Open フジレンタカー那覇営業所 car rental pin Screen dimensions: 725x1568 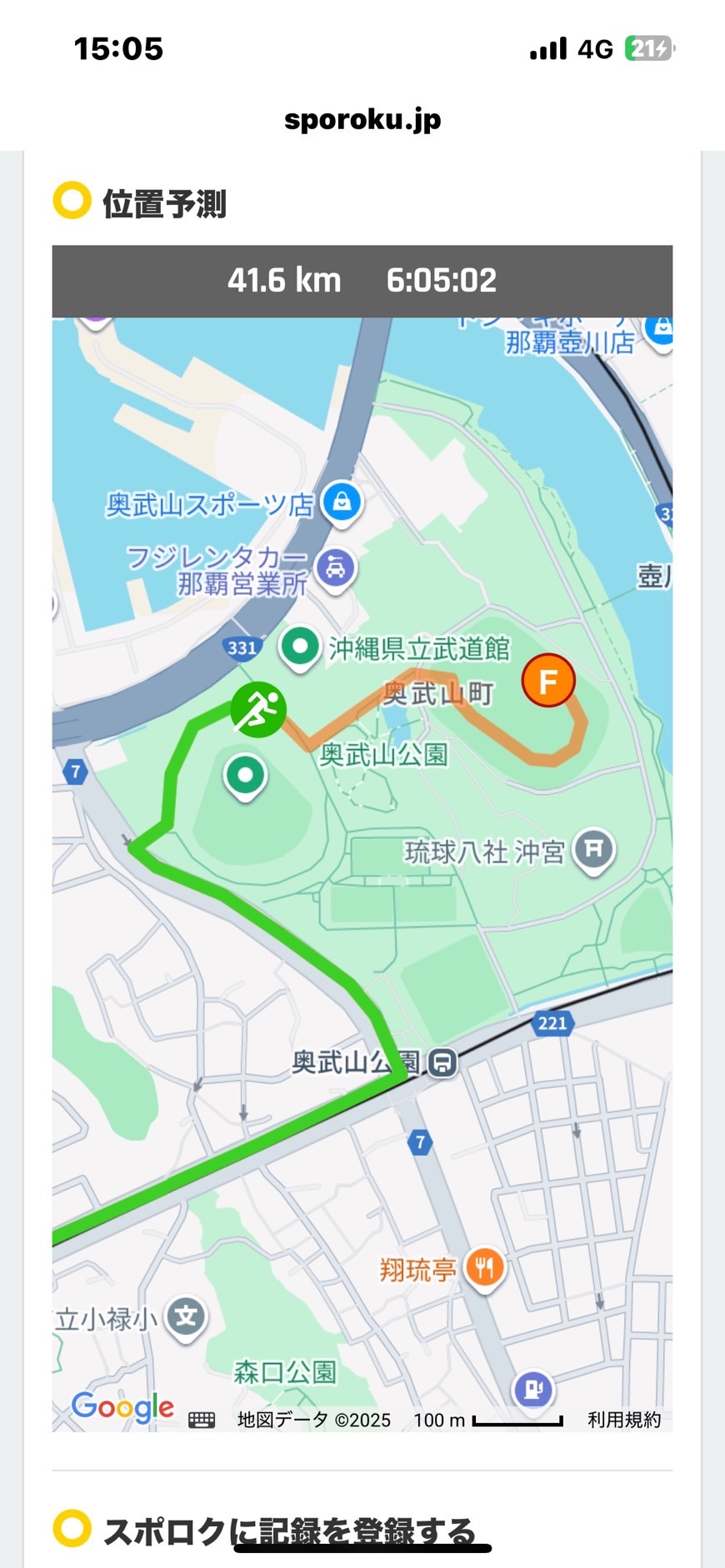(x=335, y=569)
